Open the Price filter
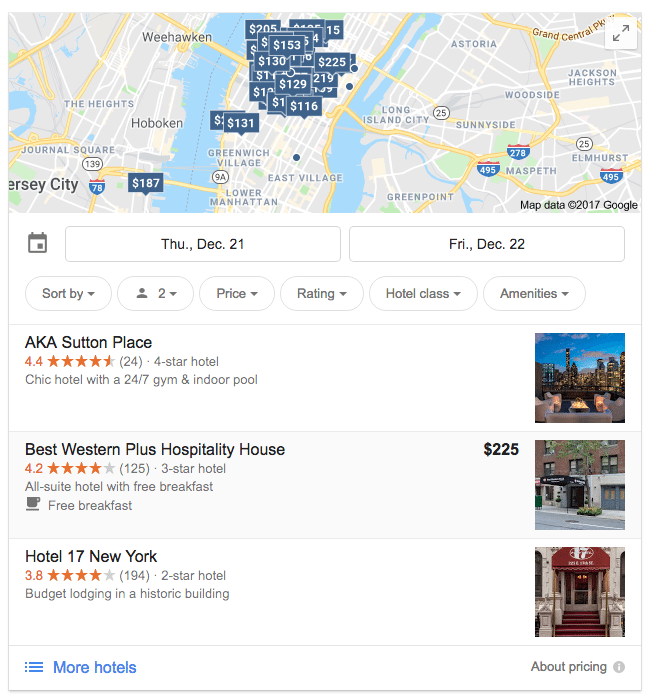651x699 pixels. pyautogui.click(x=237, y=293)
